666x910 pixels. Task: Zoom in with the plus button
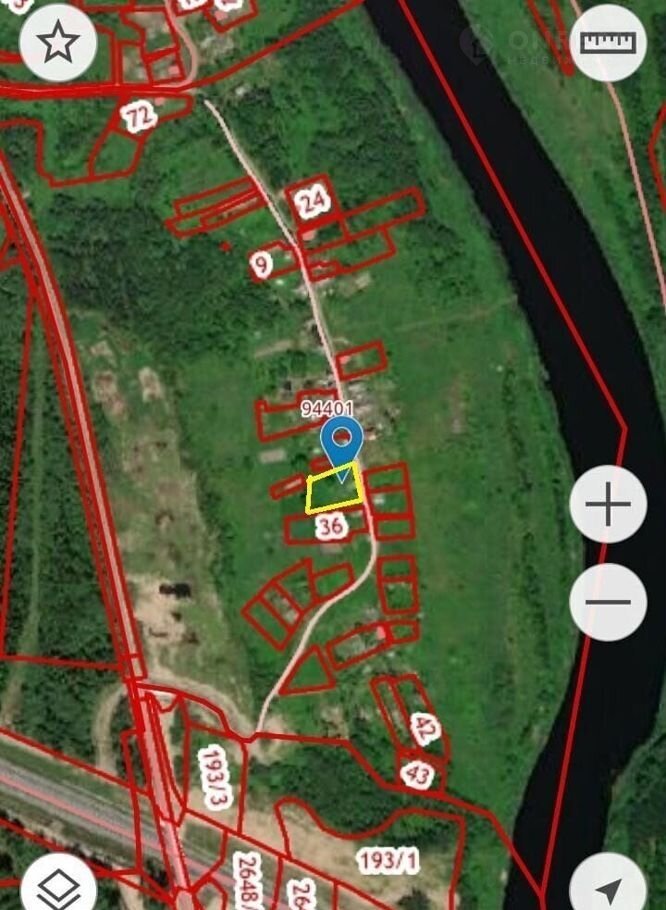(x=608, y=505)
